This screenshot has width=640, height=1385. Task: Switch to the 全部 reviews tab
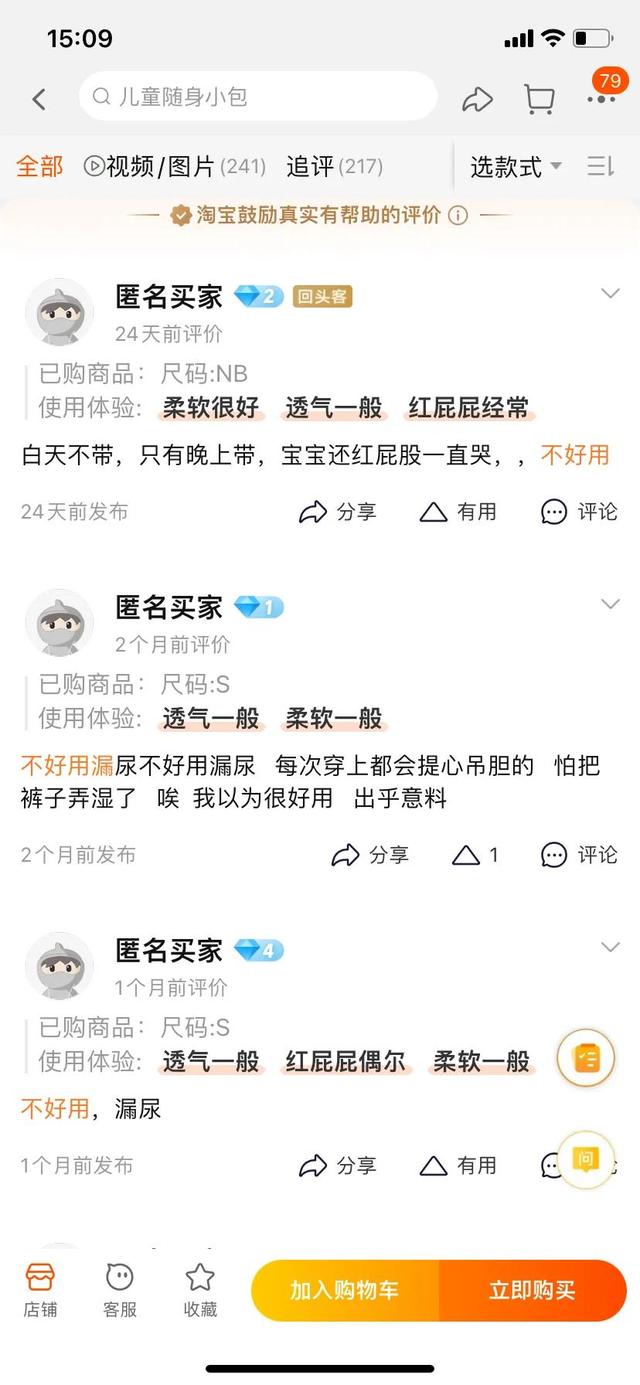39,166
